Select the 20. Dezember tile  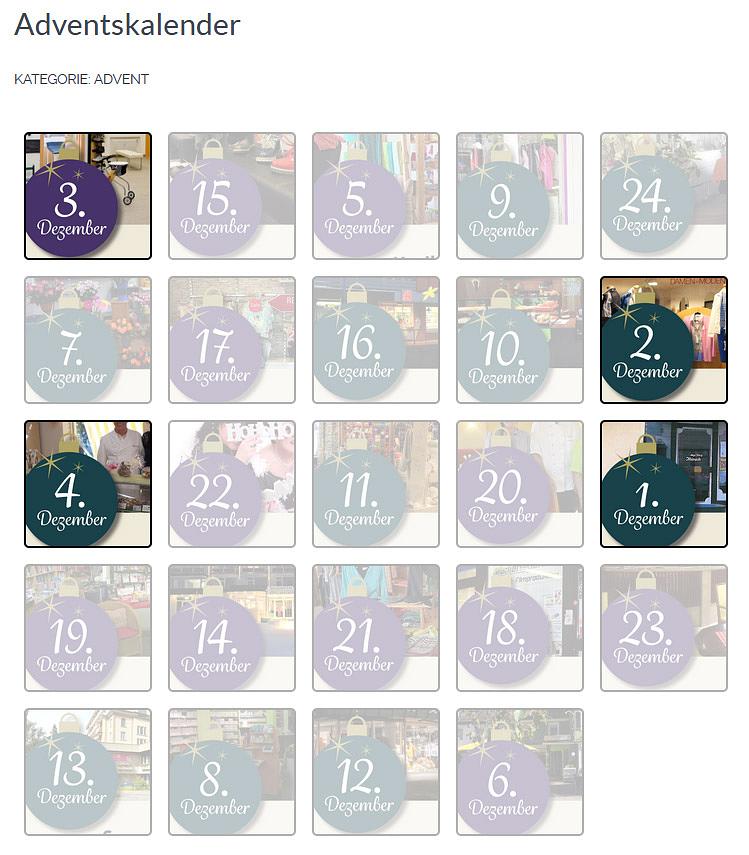tap(520, 484)
